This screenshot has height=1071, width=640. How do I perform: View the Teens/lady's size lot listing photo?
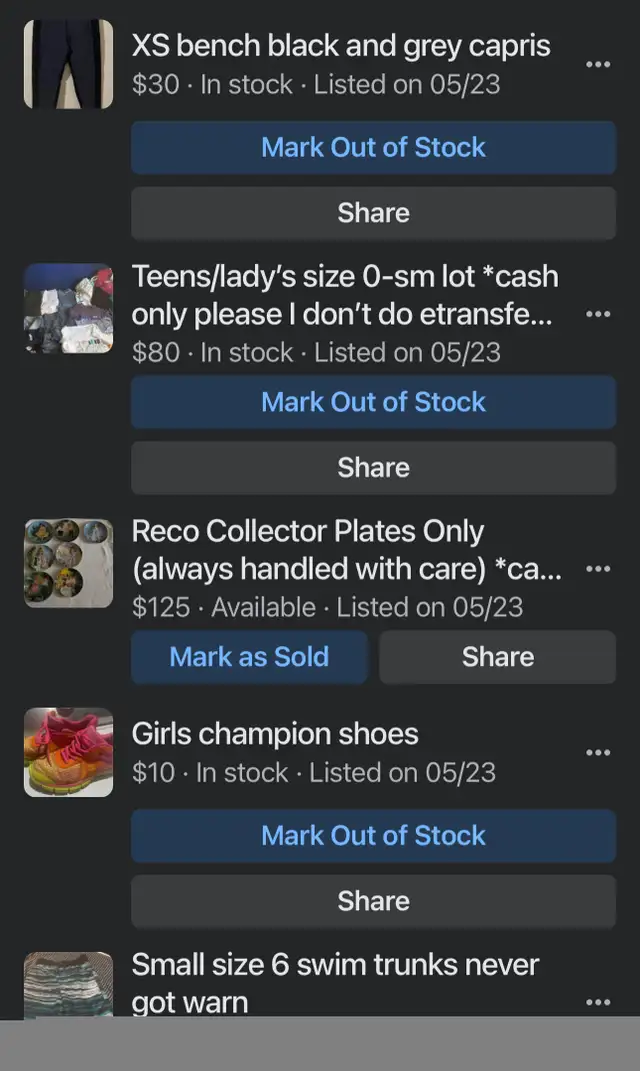[68, 308]
